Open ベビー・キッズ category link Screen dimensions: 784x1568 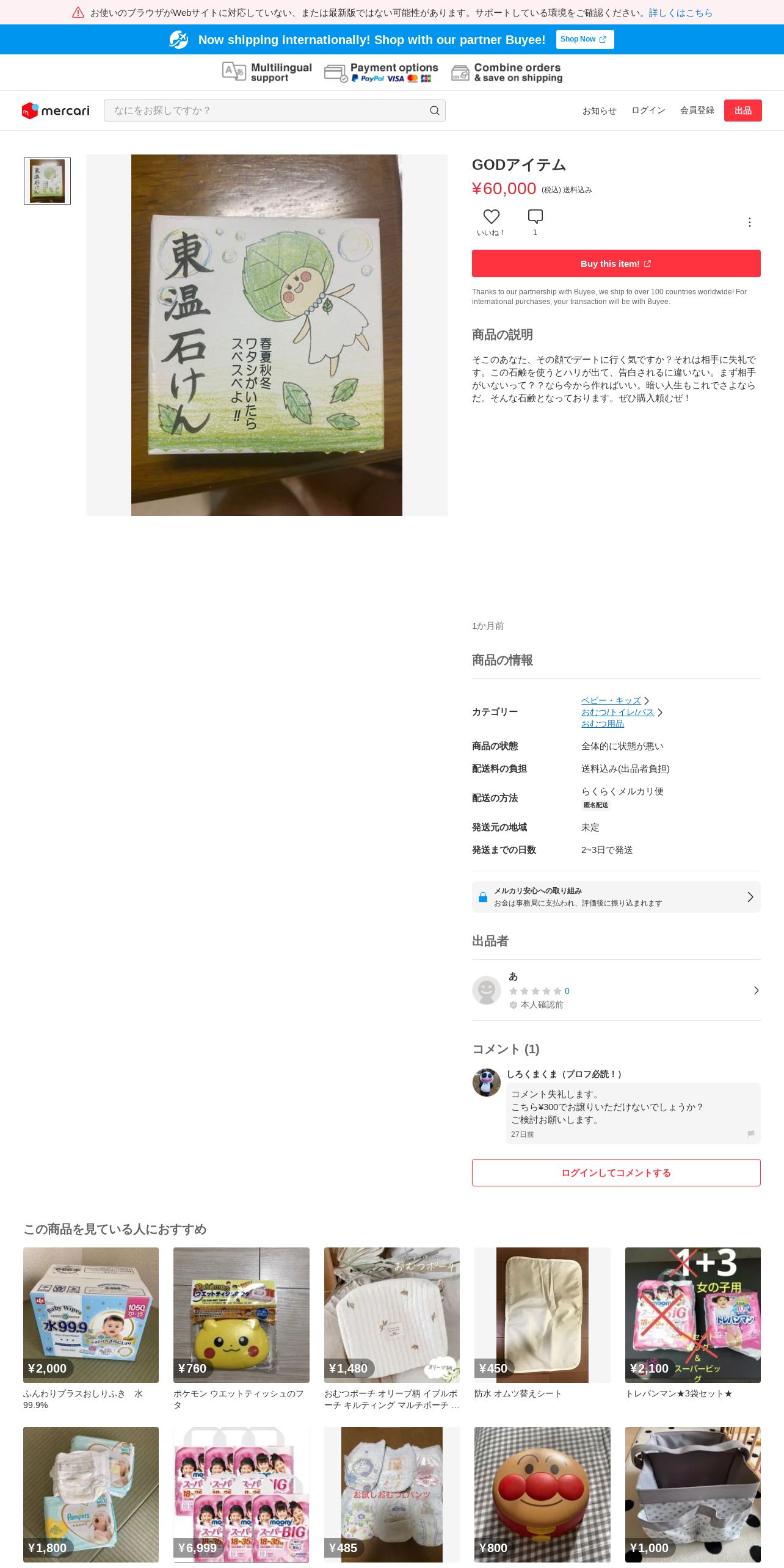[x=611, y=701]
